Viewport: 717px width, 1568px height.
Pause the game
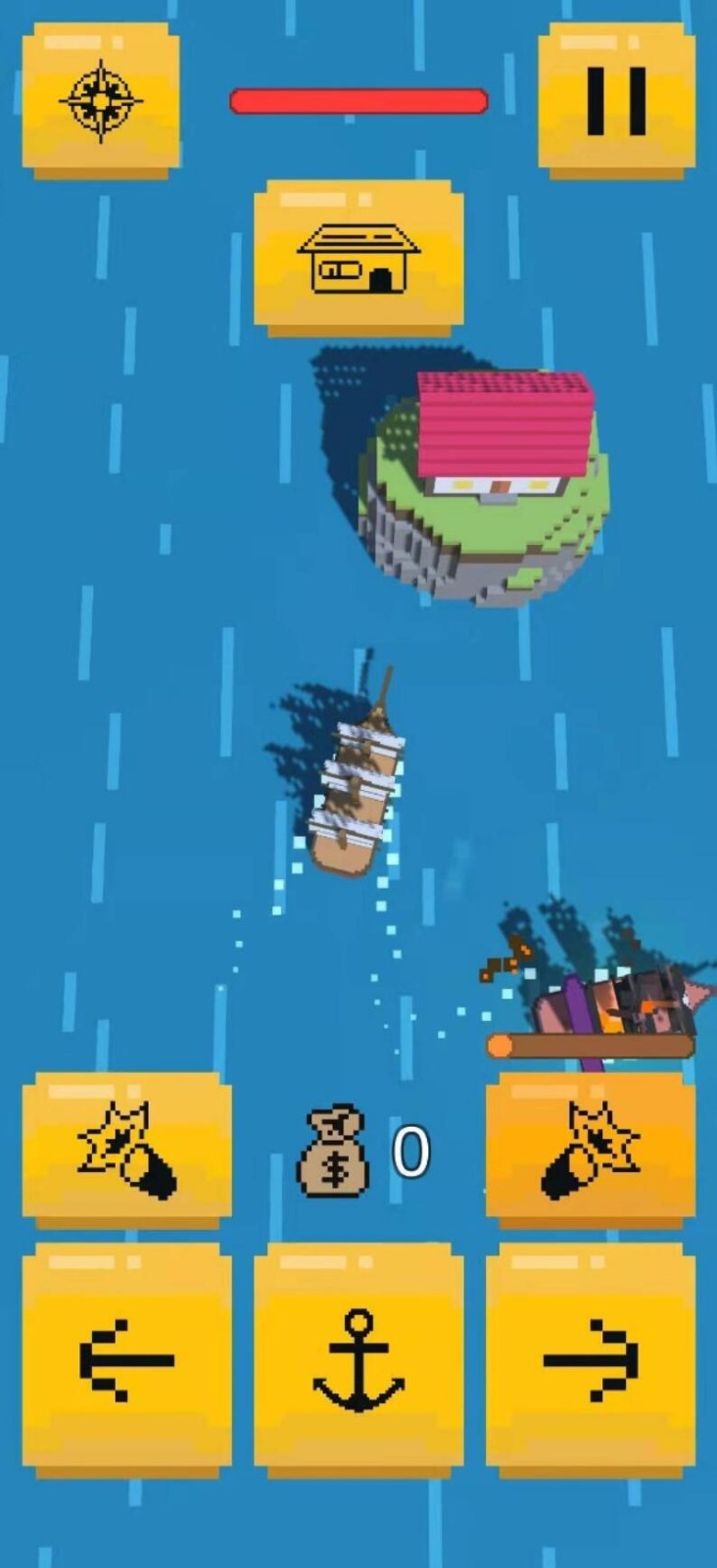click(x=616, y=99)
